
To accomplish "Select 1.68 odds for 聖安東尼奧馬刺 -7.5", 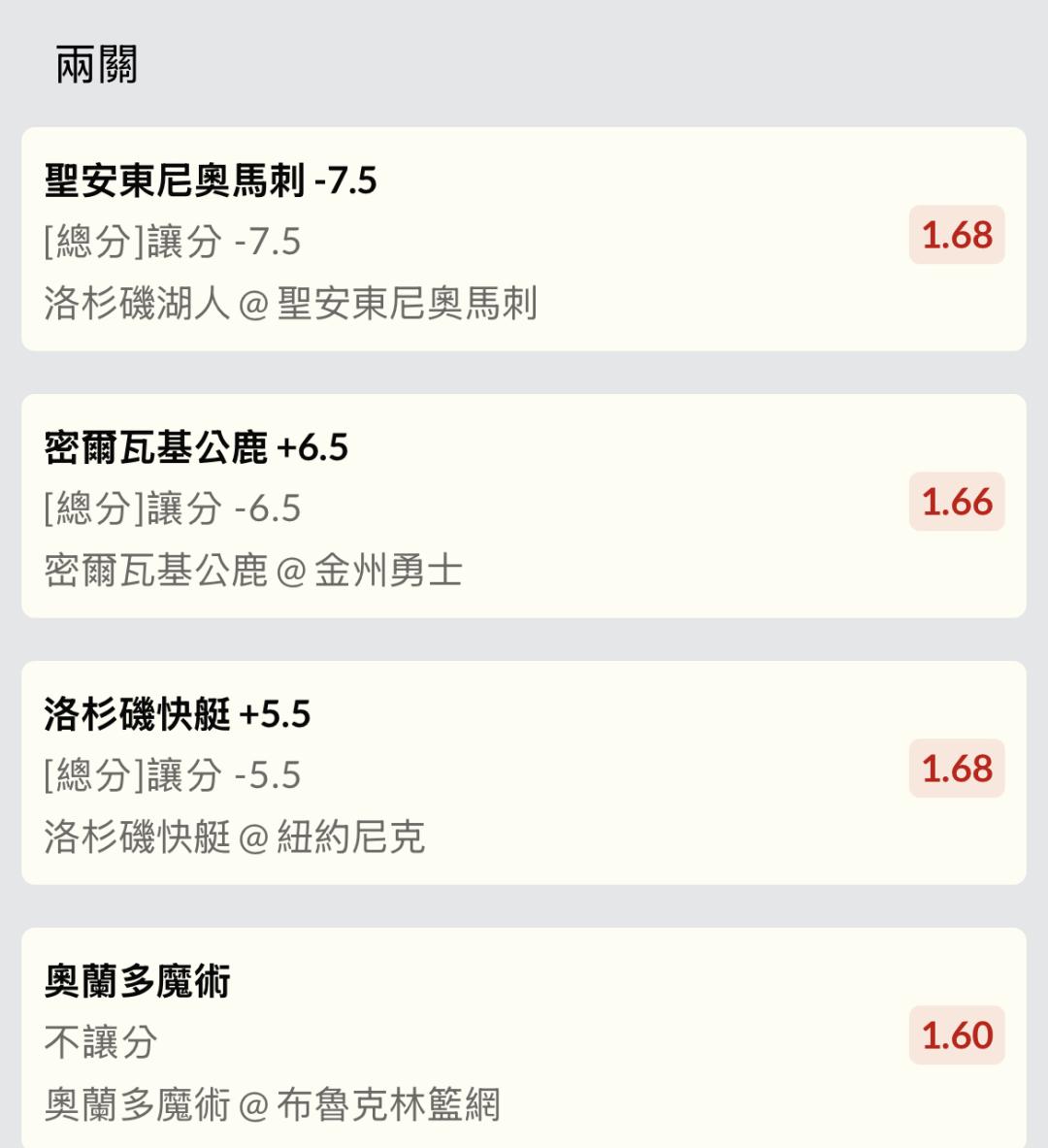I will coord(956,235).
